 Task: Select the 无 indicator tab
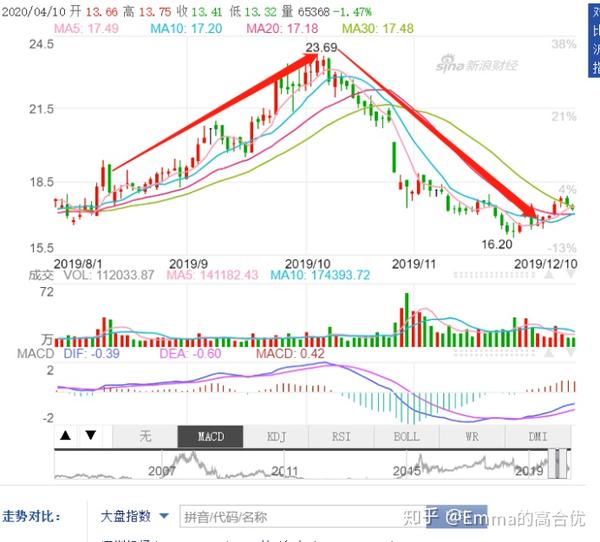point(145,437)
